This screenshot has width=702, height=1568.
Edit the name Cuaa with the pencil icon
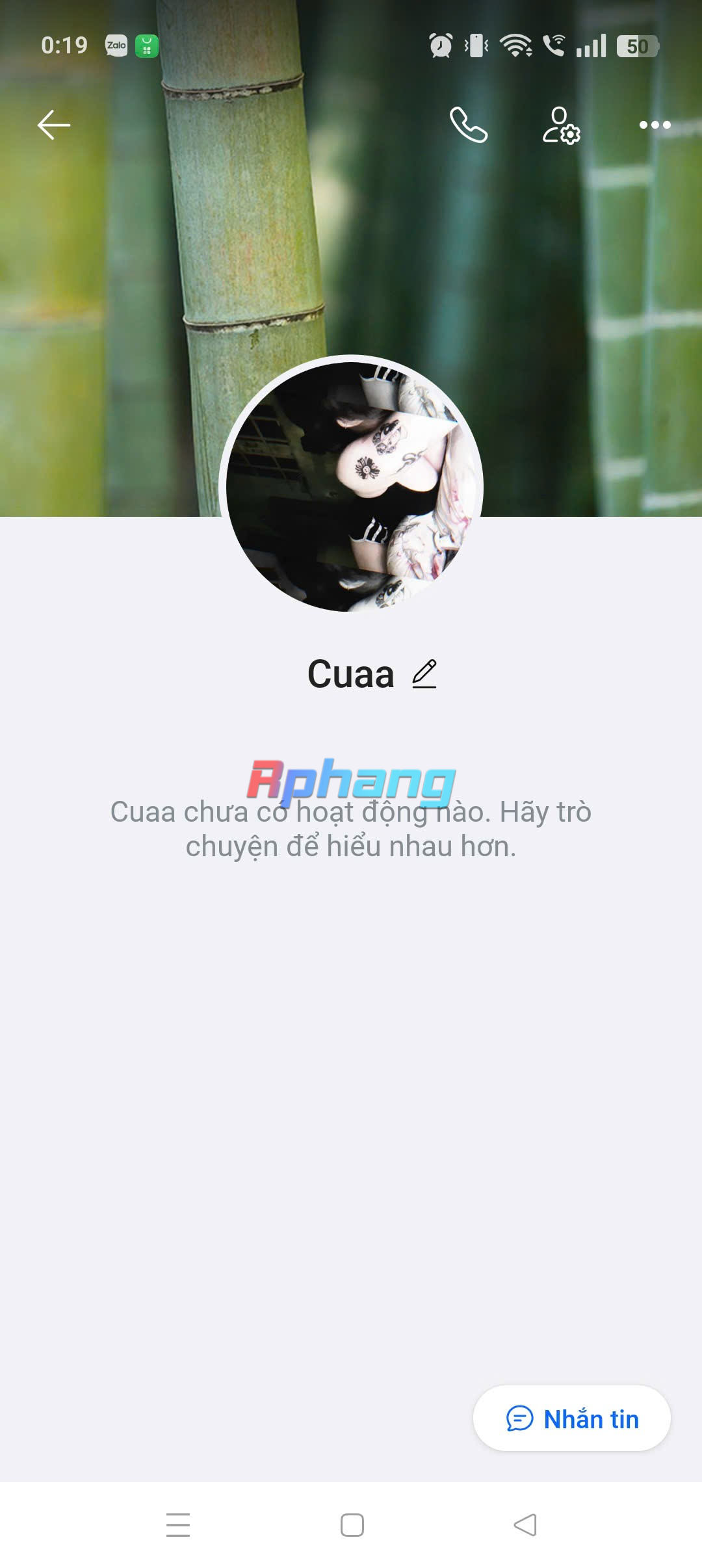click(x=425, y=673)
